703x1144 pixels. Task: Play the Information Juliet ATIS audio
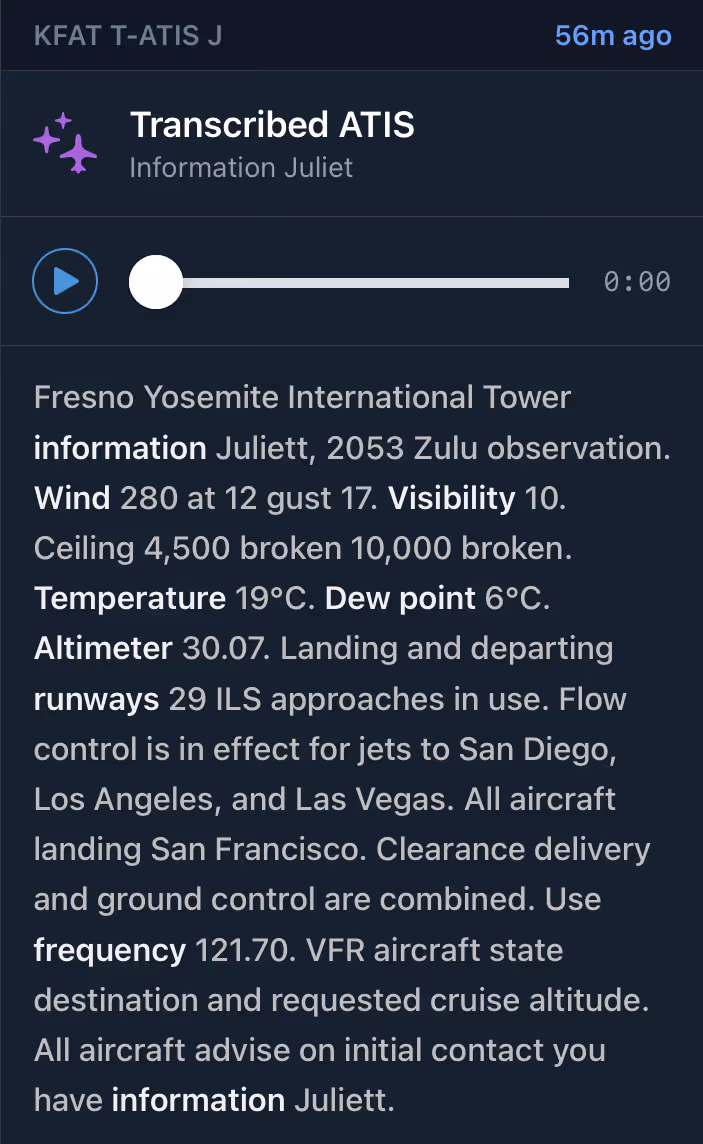[x=65, y=281]
